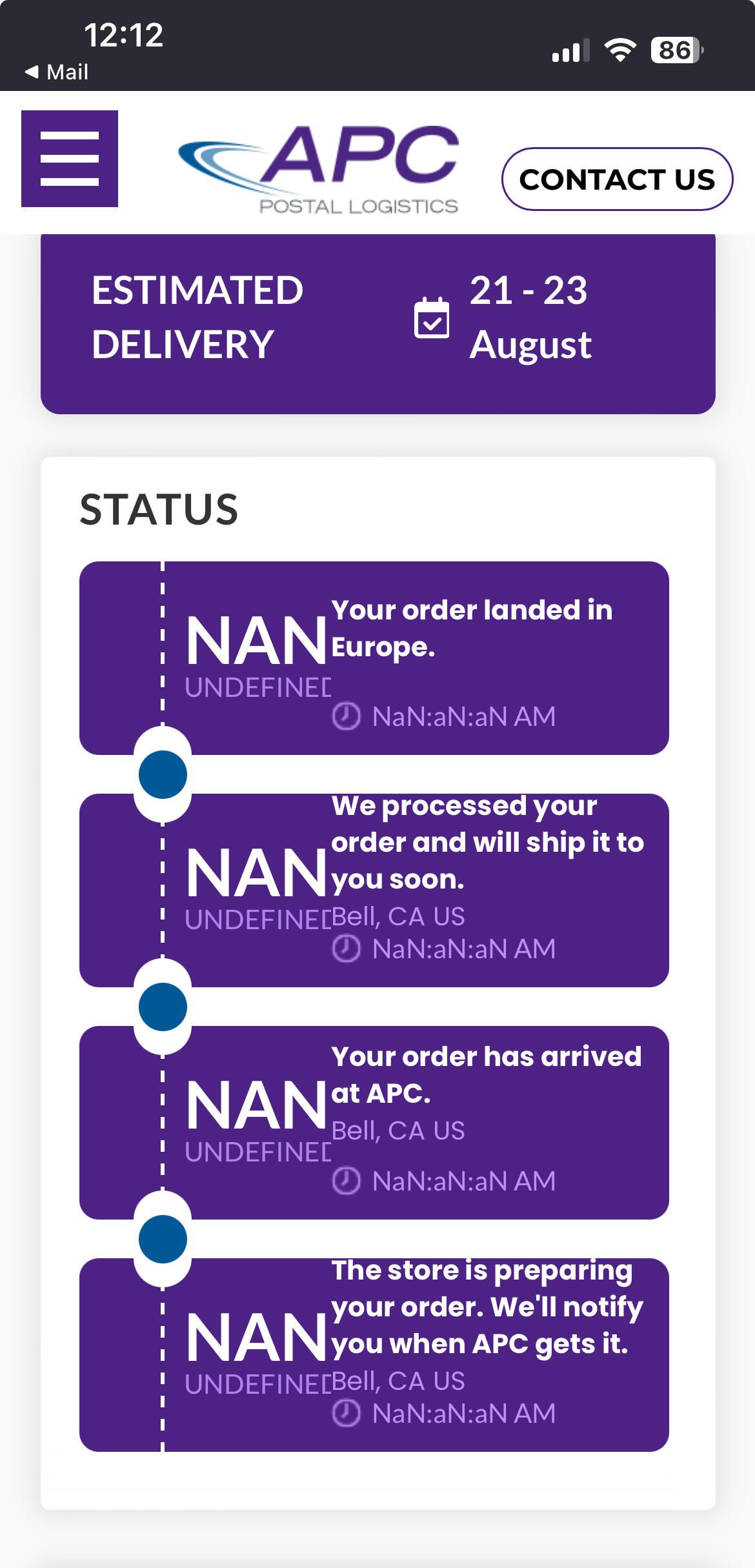
Task: Go back to the Mail app
Action: point(56,72)
